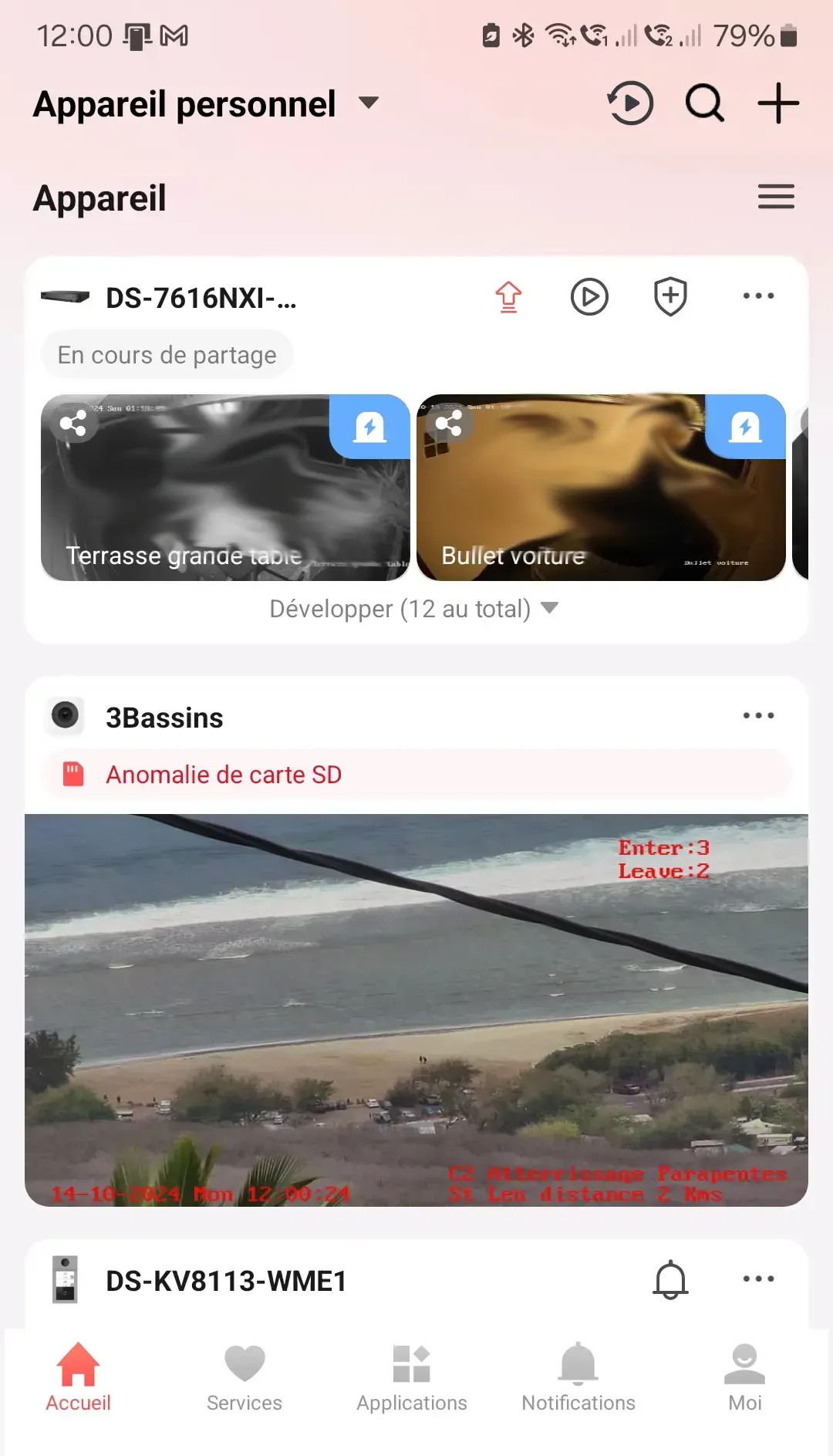
Task: Open the shield icon on DS-7616NXI
Action: [670, 297]
